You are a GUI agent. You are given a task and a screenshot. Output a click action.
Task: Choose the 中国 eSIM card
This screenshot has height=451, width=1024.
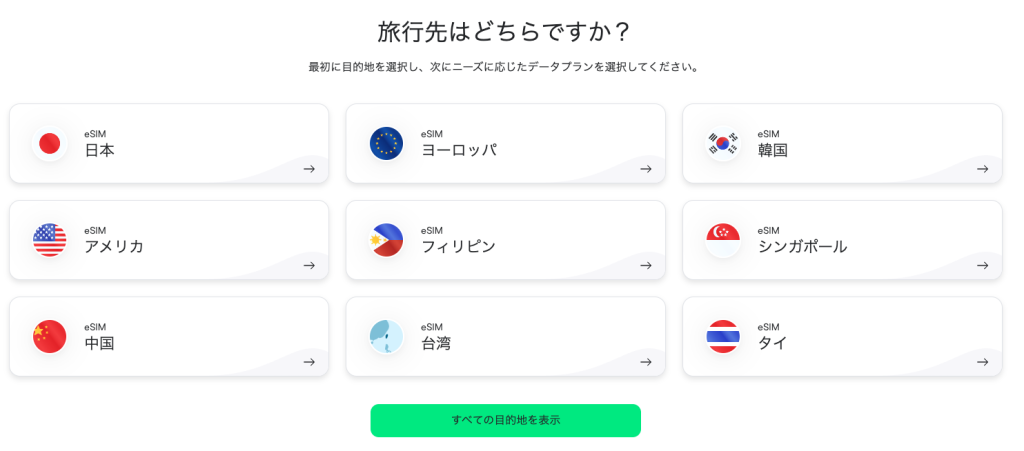[x=169, y=337]
